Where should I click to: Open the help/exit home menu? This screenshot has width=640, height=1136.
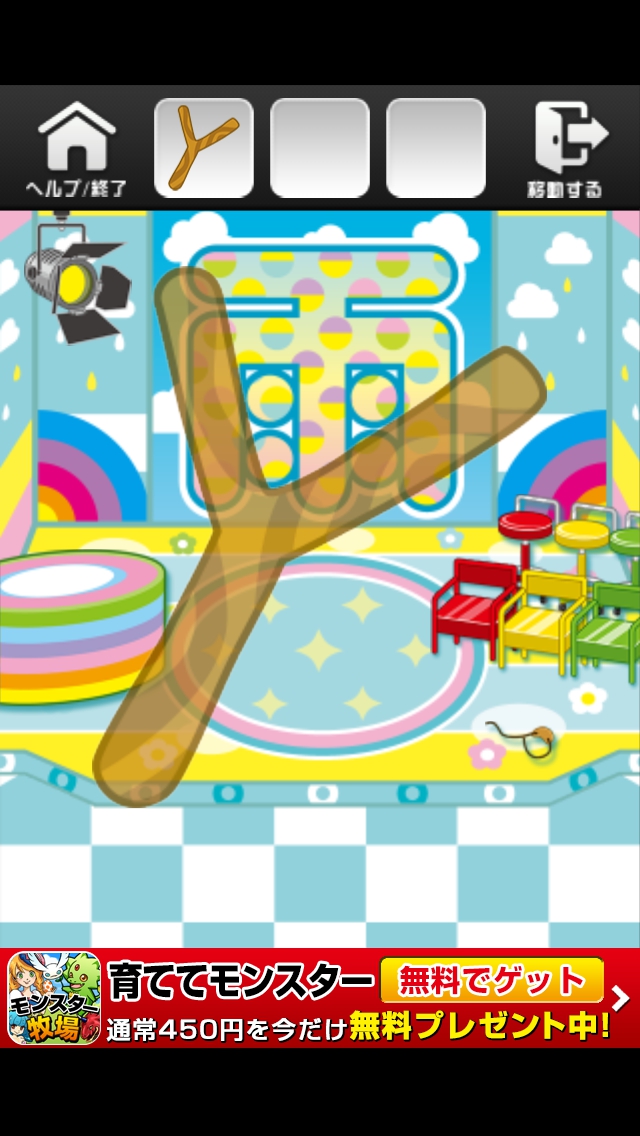76,148
